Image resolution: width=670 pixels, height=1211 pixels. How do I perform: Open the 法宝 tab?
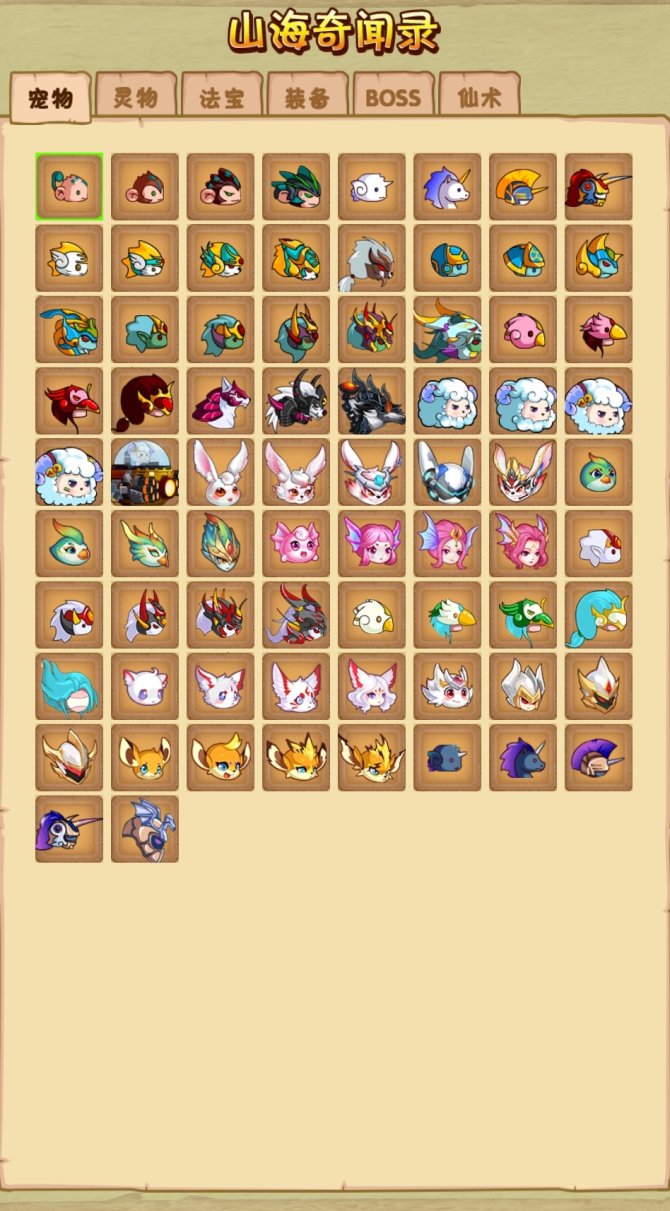pos(222,98)
